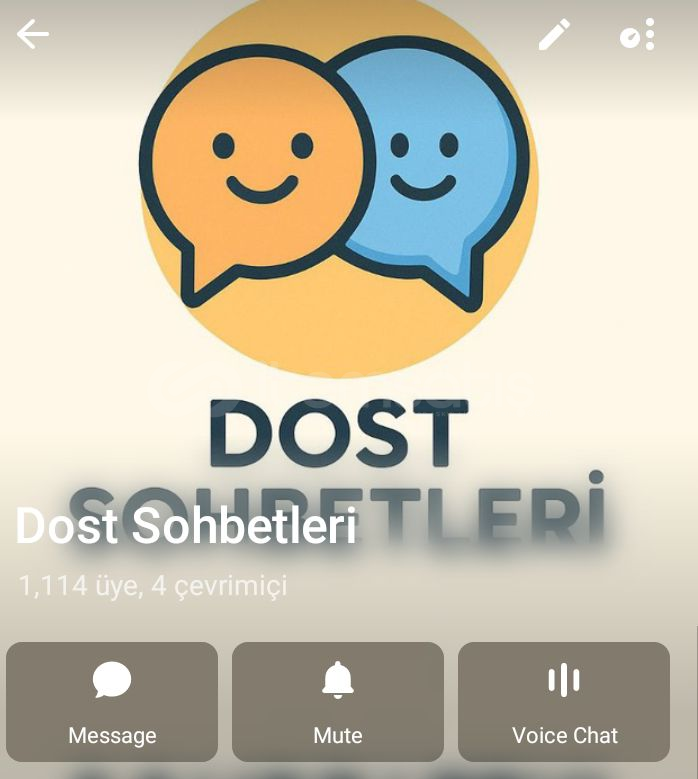Image resolution: width=698 pixels, height=779 pixels.
Task: Open the Message button
Action: (112, 702)
